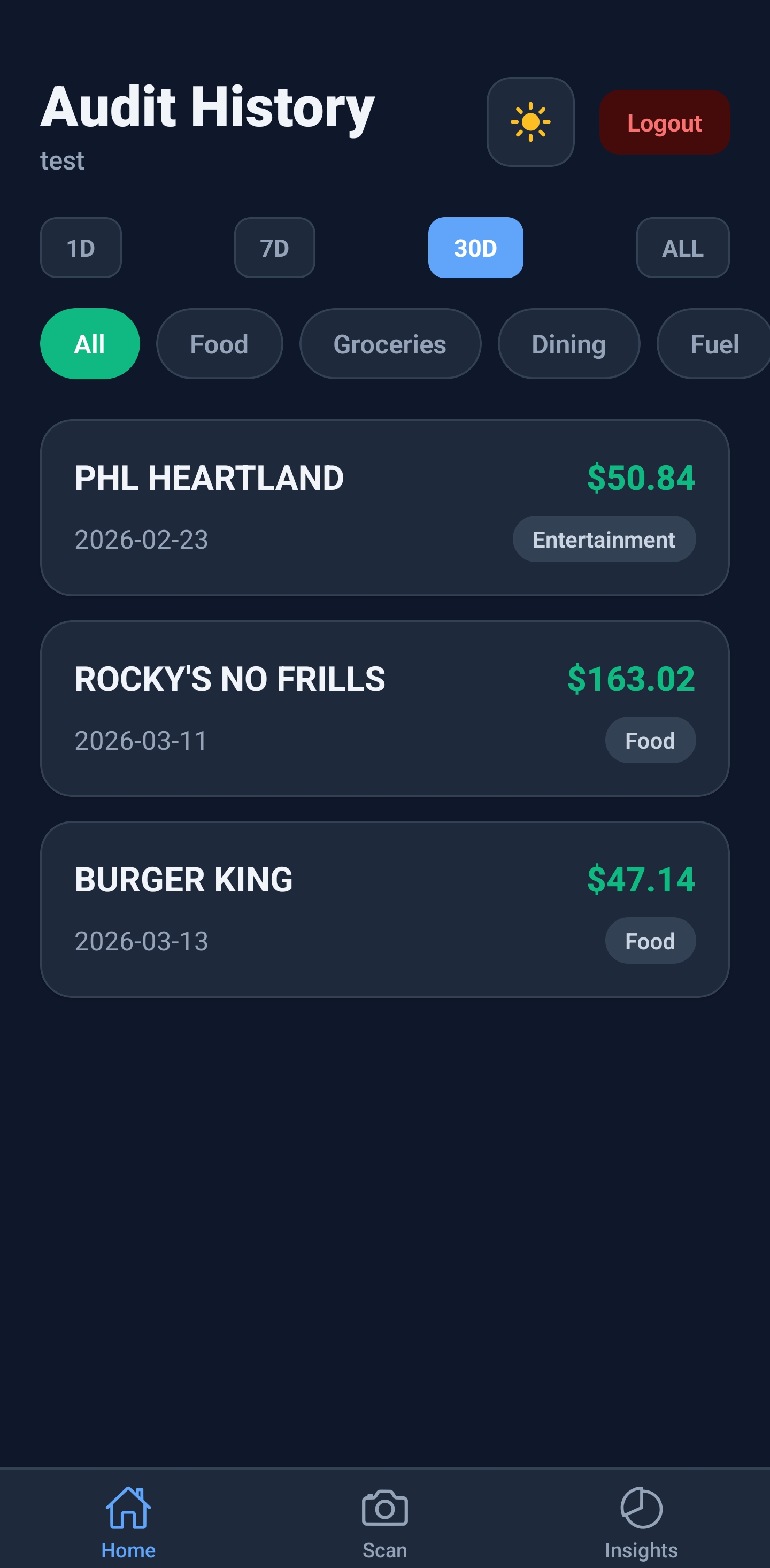770x1568 pixels.
Task: Open the PHL HEARTLAND receipt
Action: coord(384,507)
